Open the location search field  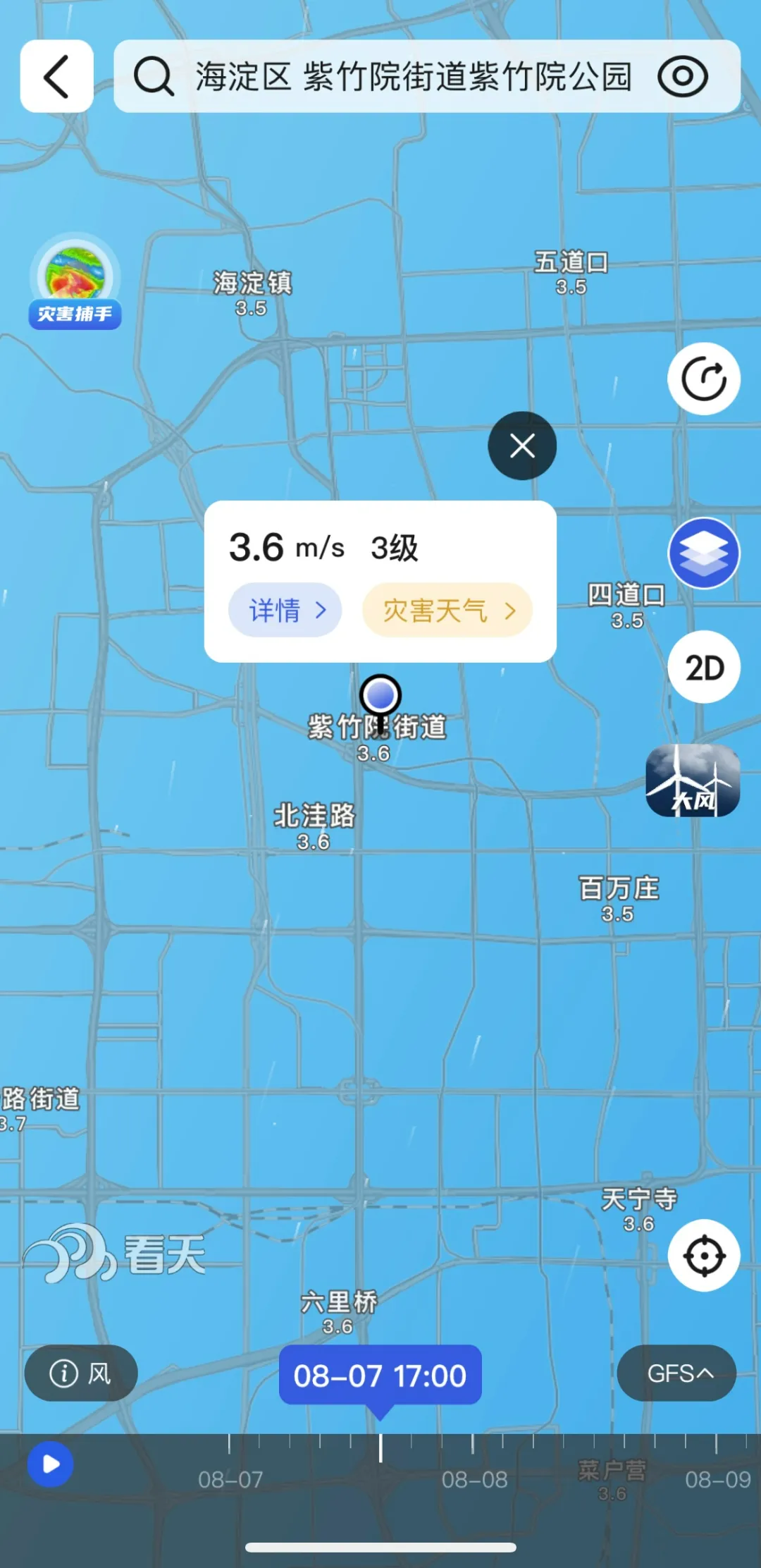click(x=395, y=76)
